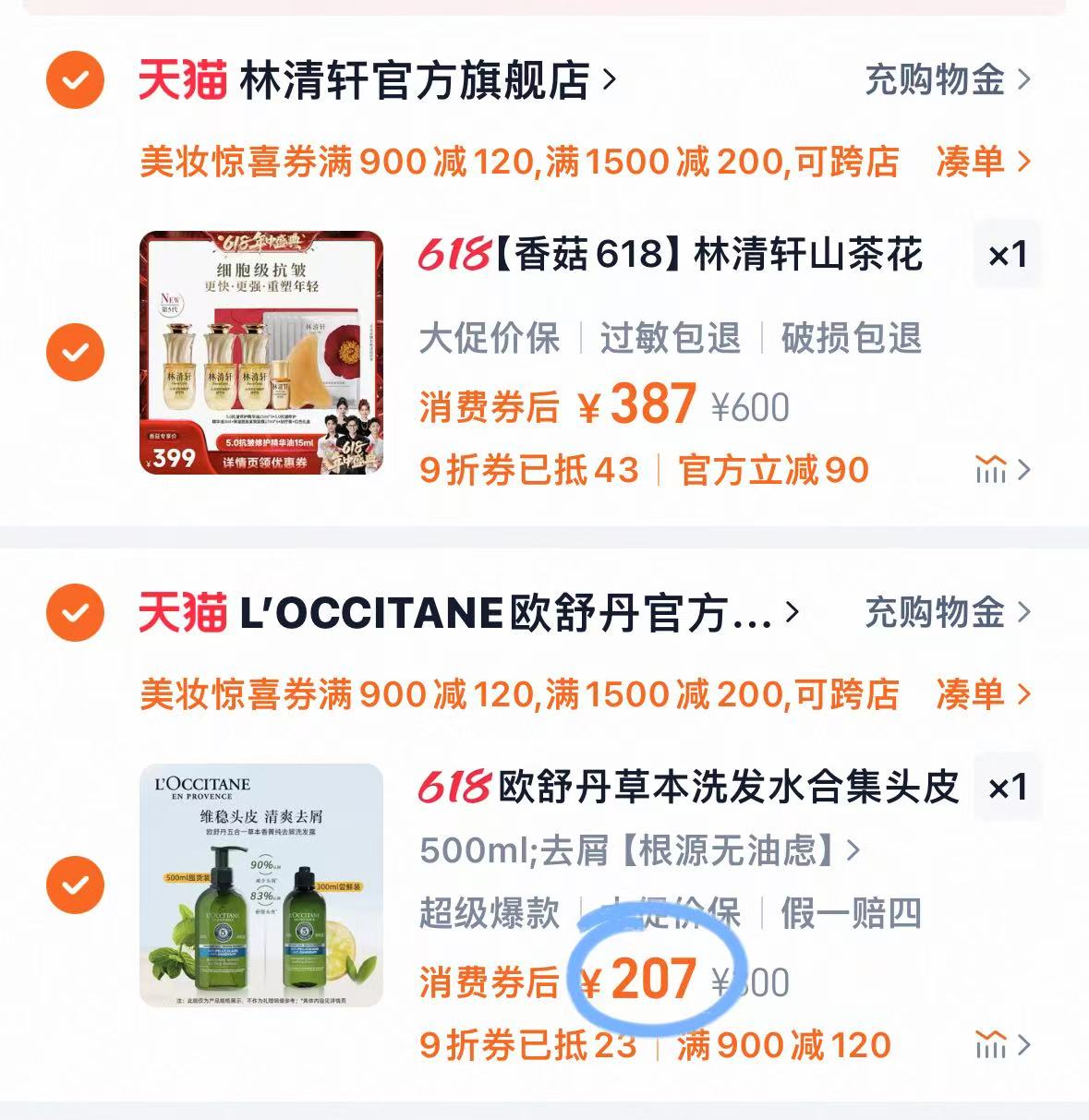Uncheck the L'OCCITANE欧舒丹 store checkbox
This screenshot has width=1089, height=1120.
pyautogui.click(x=75, y=613)
